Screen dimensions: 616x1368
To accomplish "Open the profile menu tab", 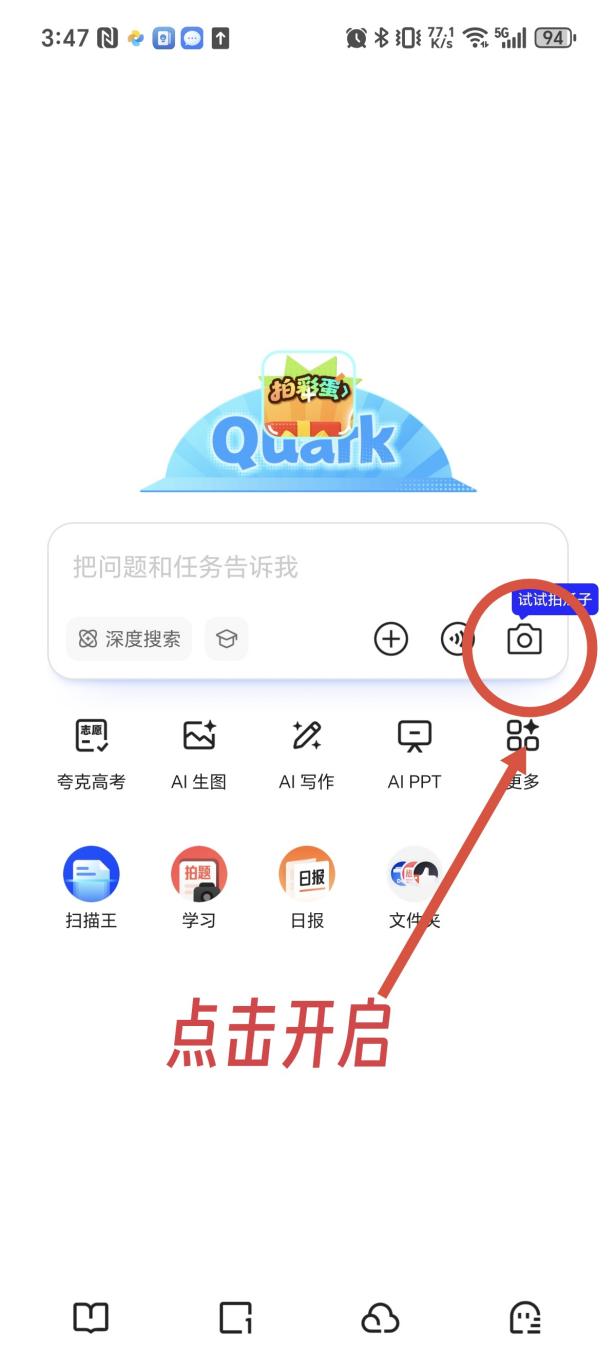I will (x=524, y=1318).
